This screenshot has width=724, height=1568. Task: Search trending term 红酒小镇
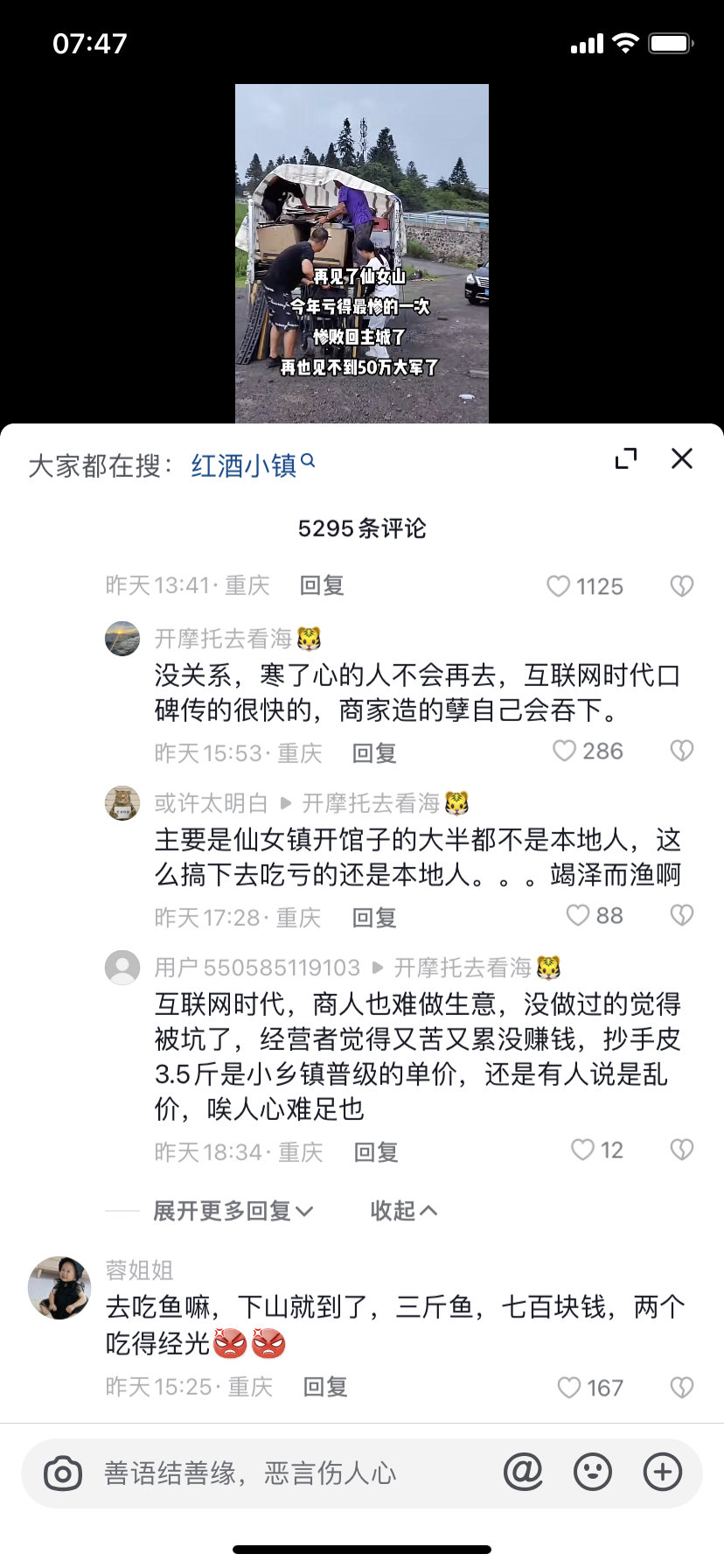click(252, 465)
